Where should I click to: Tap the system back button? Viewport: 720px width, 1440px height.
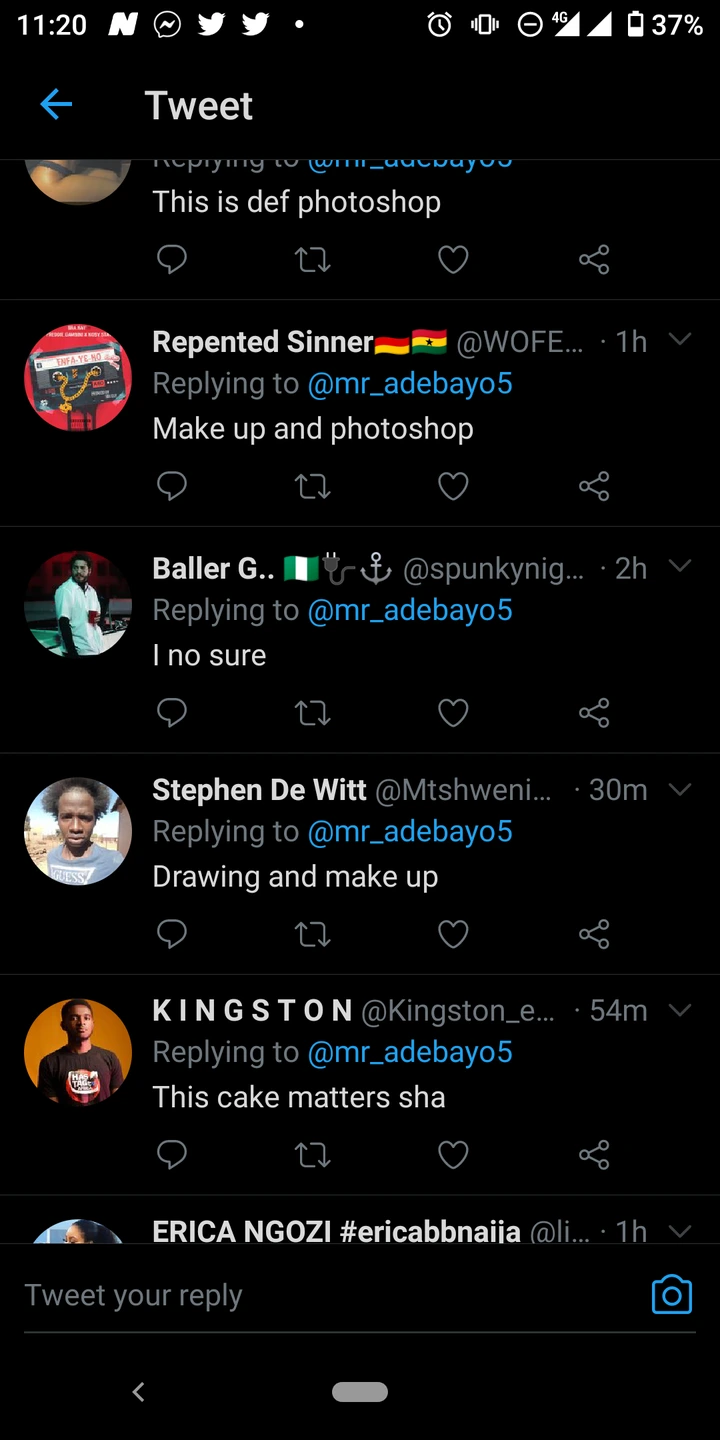pos(139,1392)
